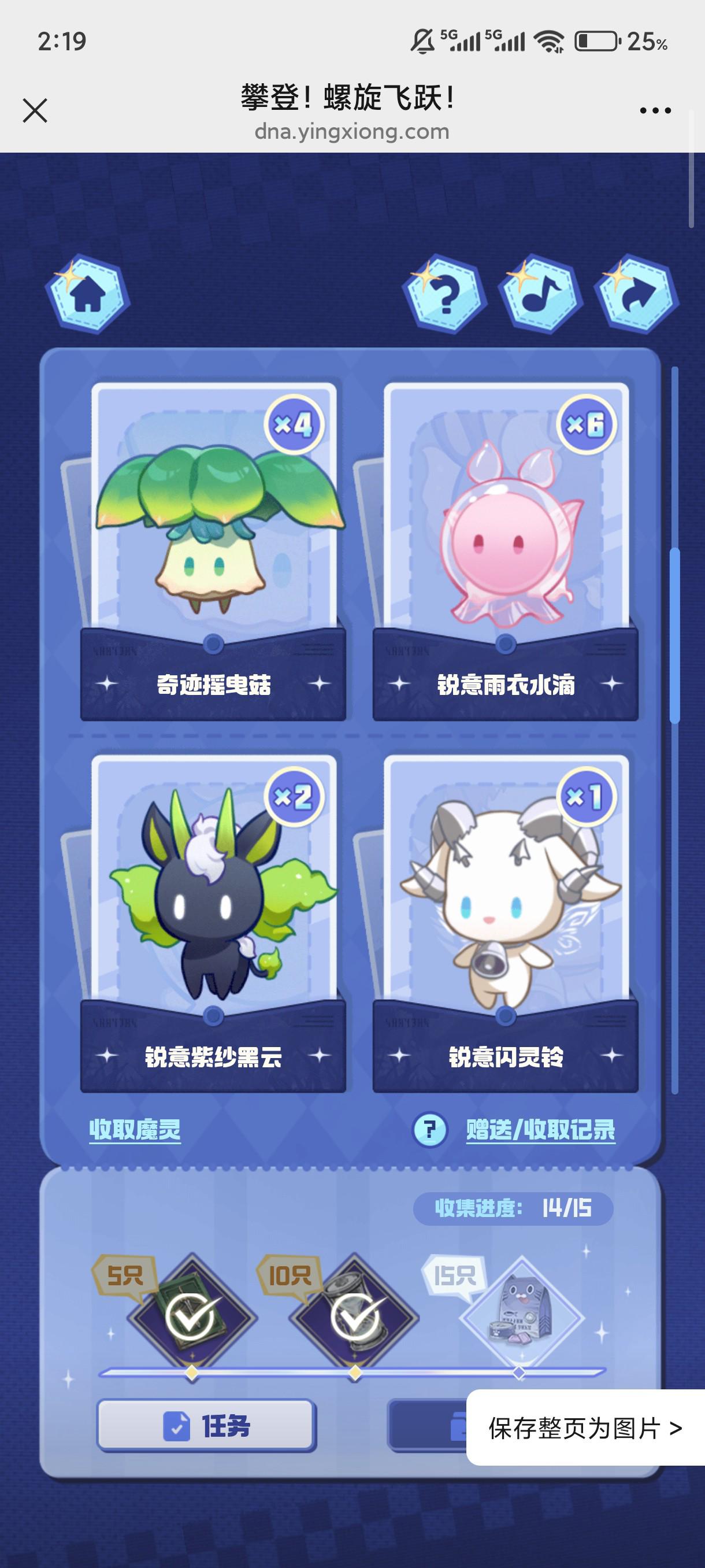
Task: Go to the event home page
Action: [x=88, y=294]
